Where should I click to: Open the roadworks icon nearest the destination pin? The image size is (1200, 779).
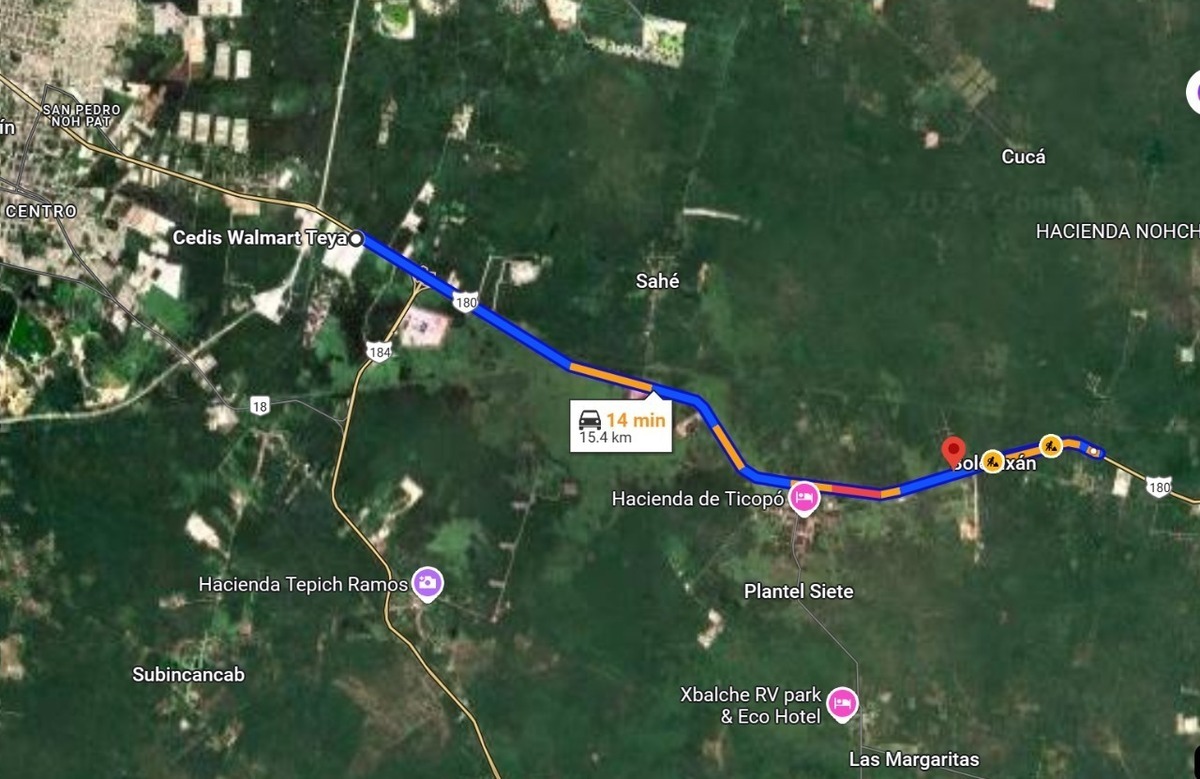pos(991,461)
